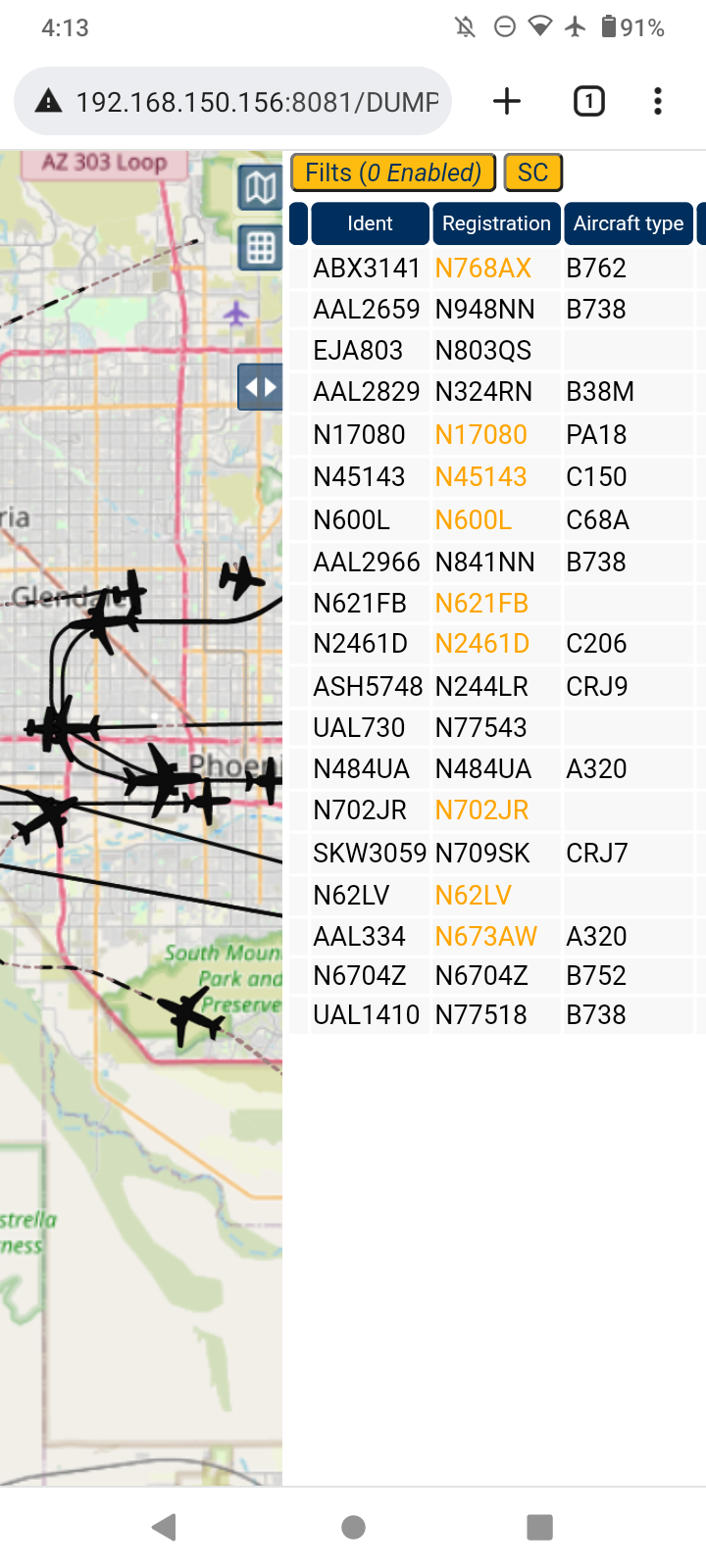The height and width of the screenshot is (1568, 706).
Task: Open the browser overflow menu
Action: [x=658, y=101]
